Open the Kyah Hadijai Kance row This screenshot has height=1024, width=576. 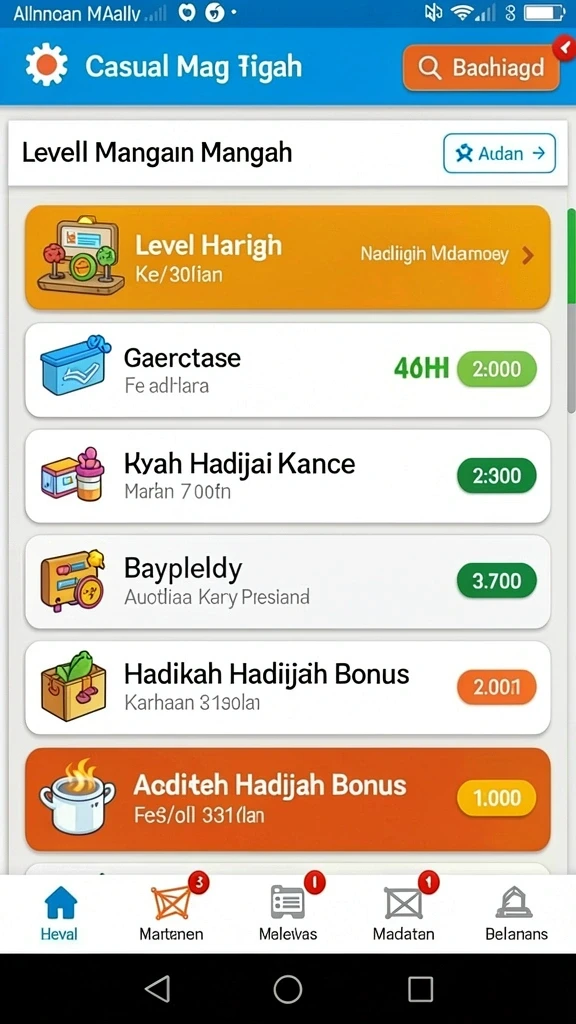pyautogui.click(x=287, y=476)
